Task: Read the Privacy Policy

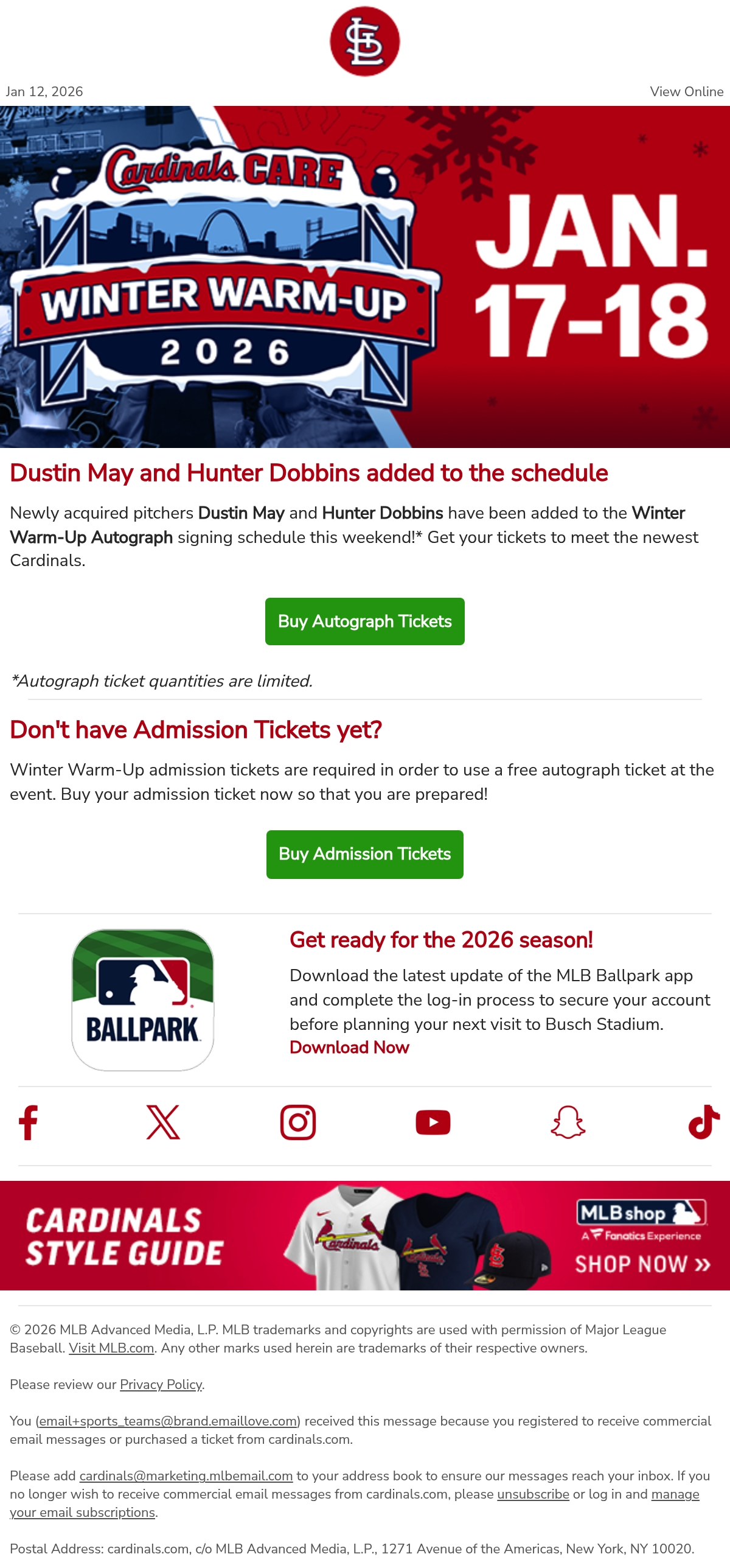Action: point(161,1385)
